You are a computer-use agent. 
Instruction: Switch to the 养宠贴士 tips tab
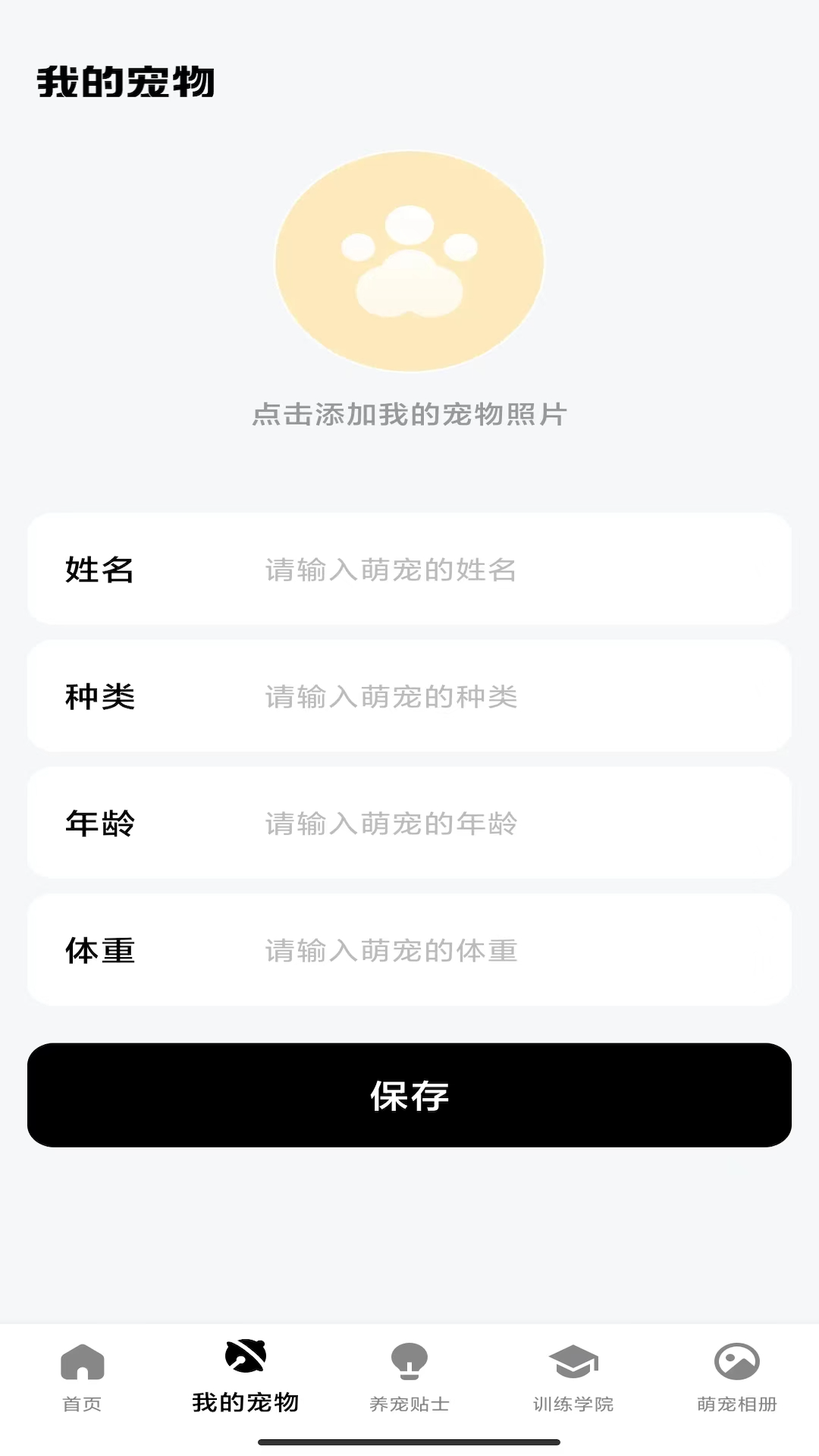(409, 1377)
